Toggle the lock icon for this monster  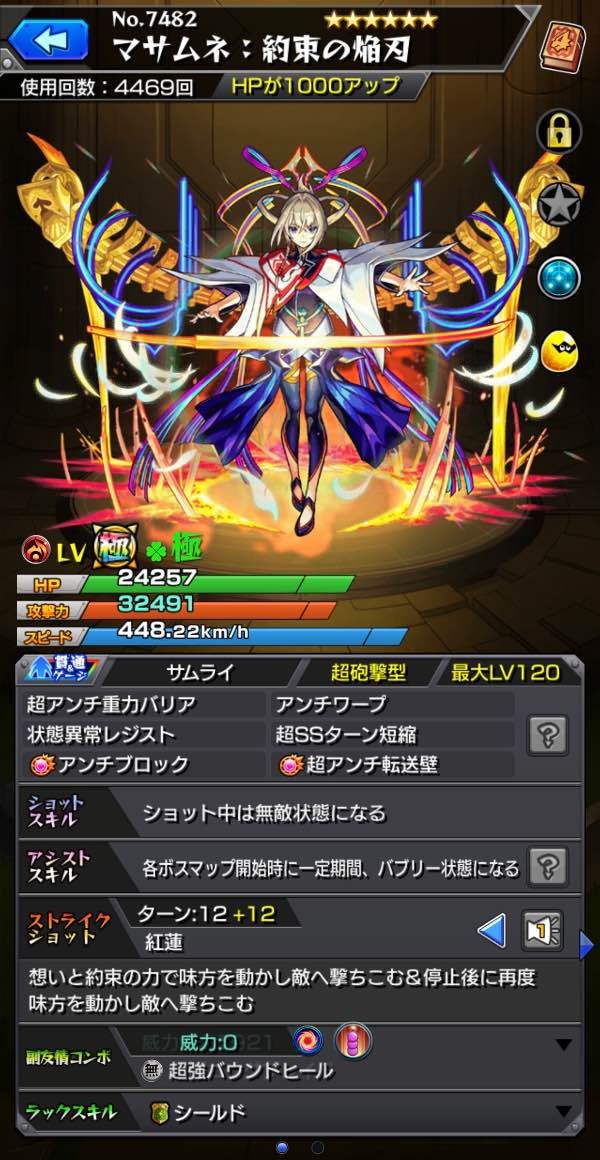coord(560,132)
